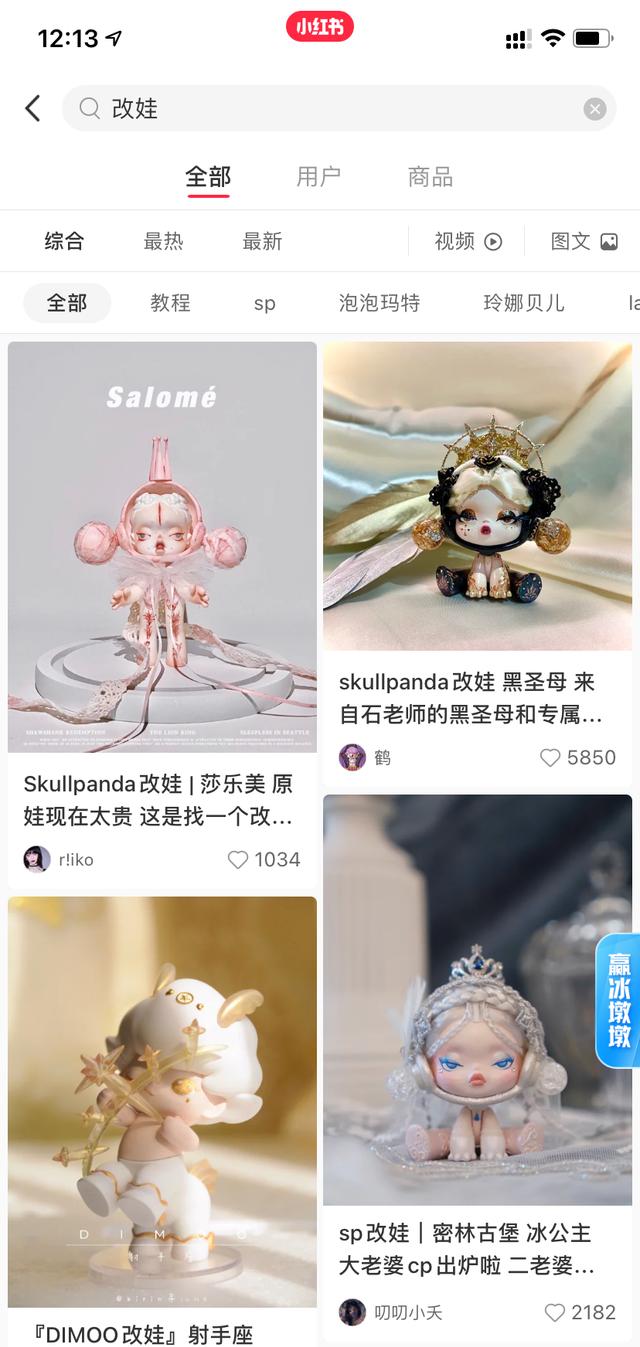Open the Skullpanda 莎乐美 post
This screenshot has height=1347, width=640.
(162, 547)
